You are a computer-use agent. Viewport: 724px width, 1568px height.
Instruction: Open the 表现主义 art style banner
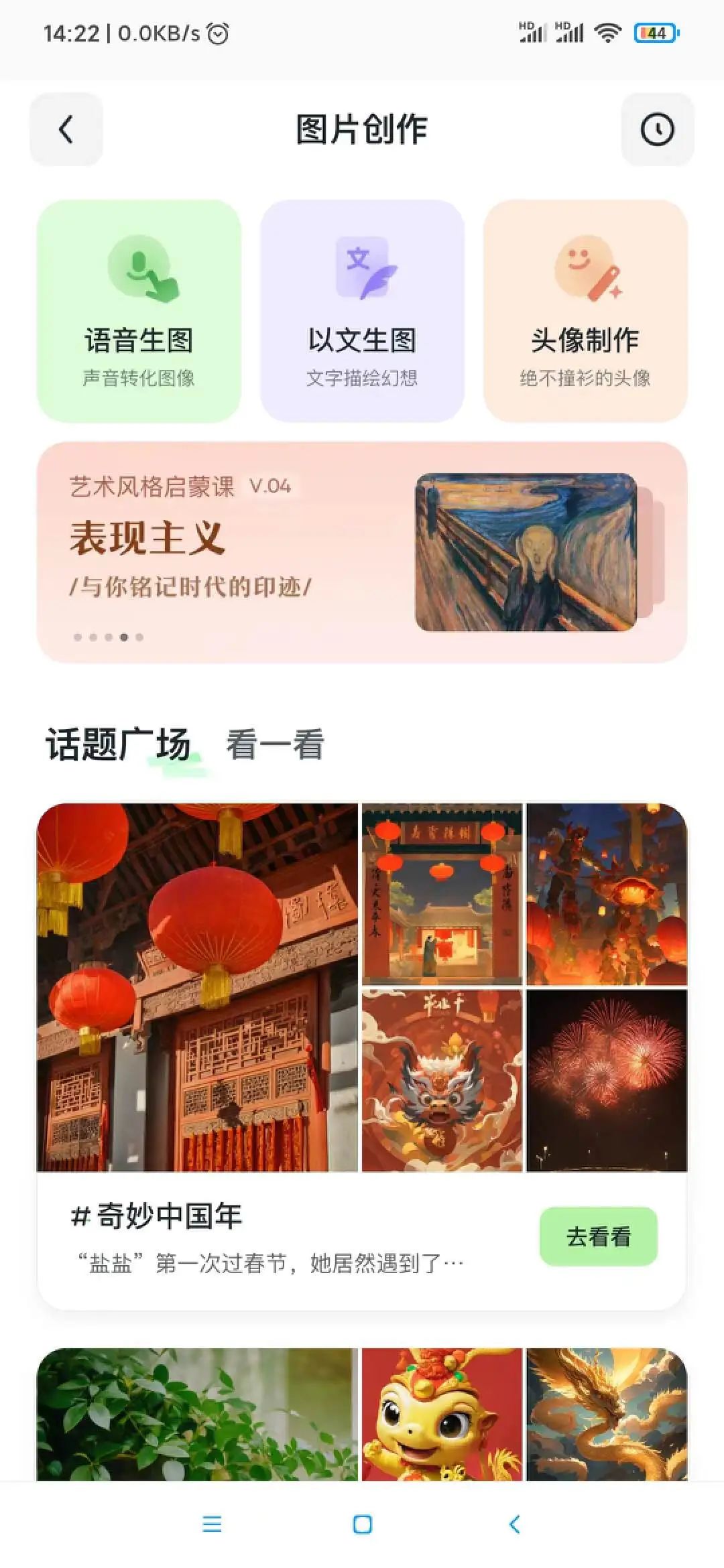coord(362,552)
